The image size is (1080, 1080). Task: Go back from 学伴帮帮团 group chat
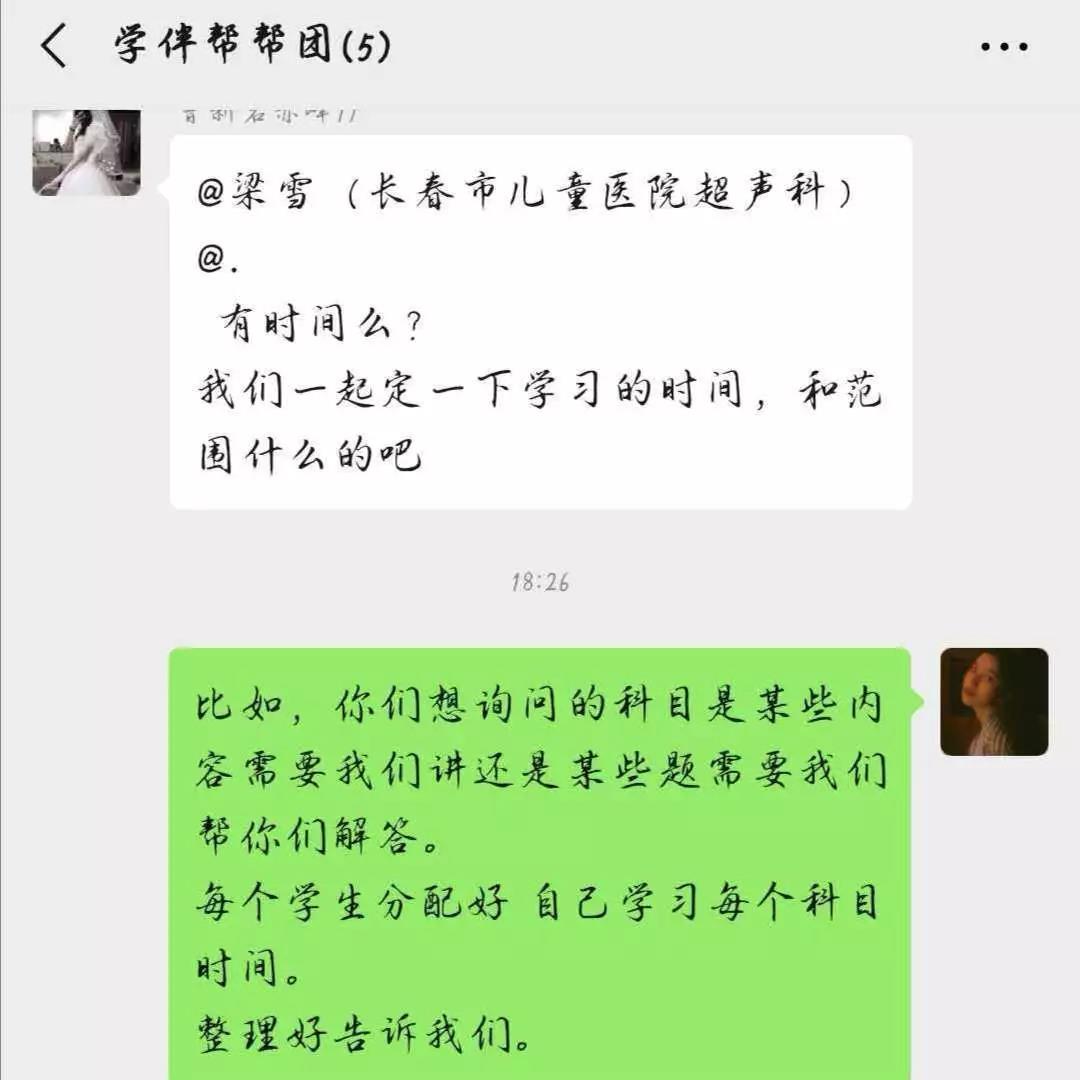pyautogui.click(x=54, y=46)
